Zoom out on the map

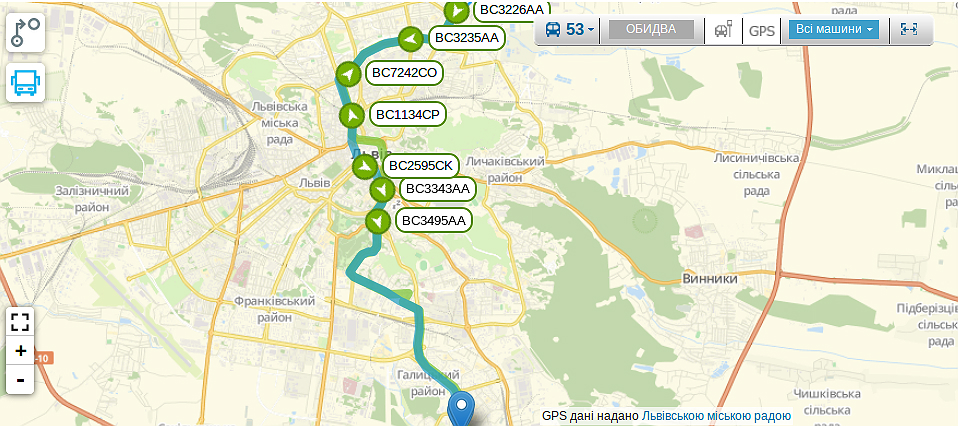20,380
